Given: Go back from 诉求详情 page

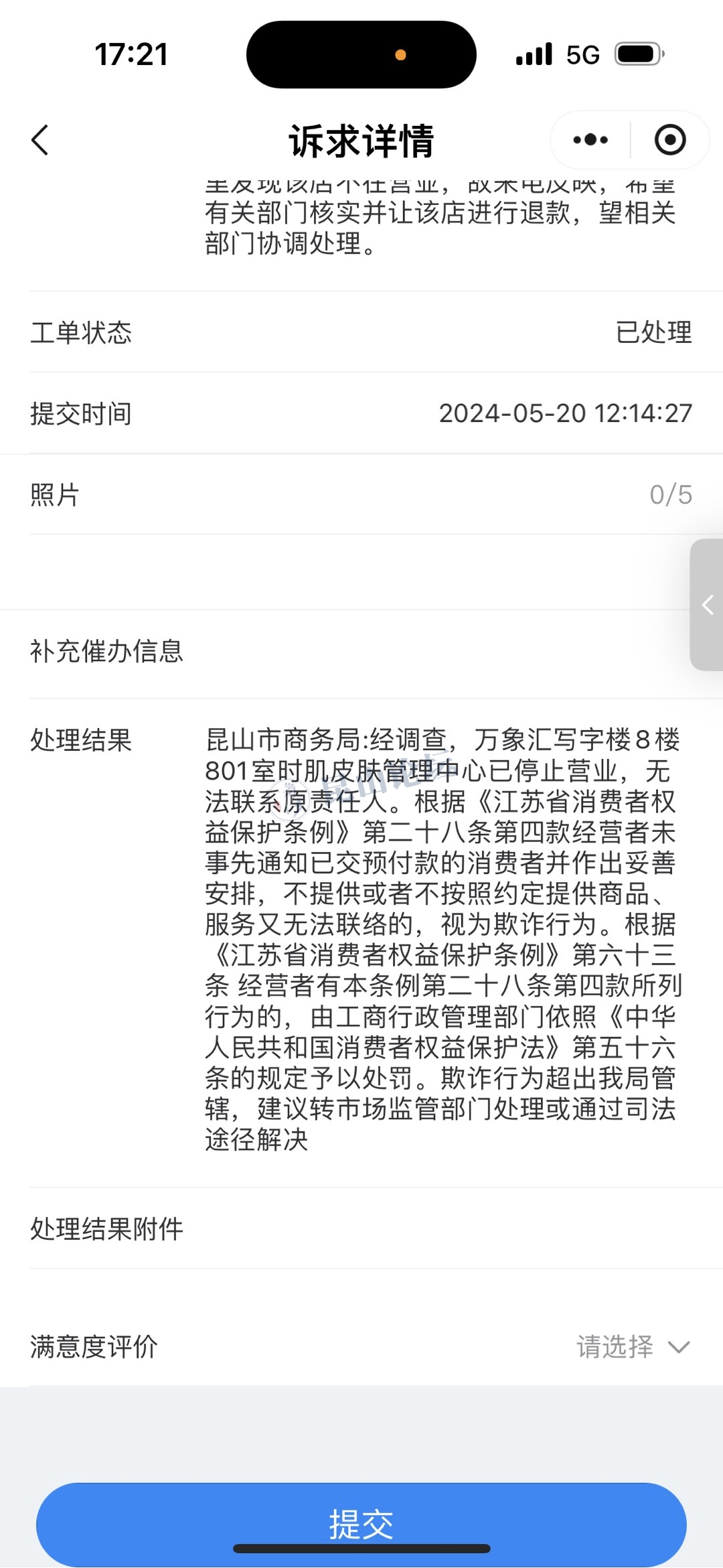Looking at the screenshot, I should 40,140.
